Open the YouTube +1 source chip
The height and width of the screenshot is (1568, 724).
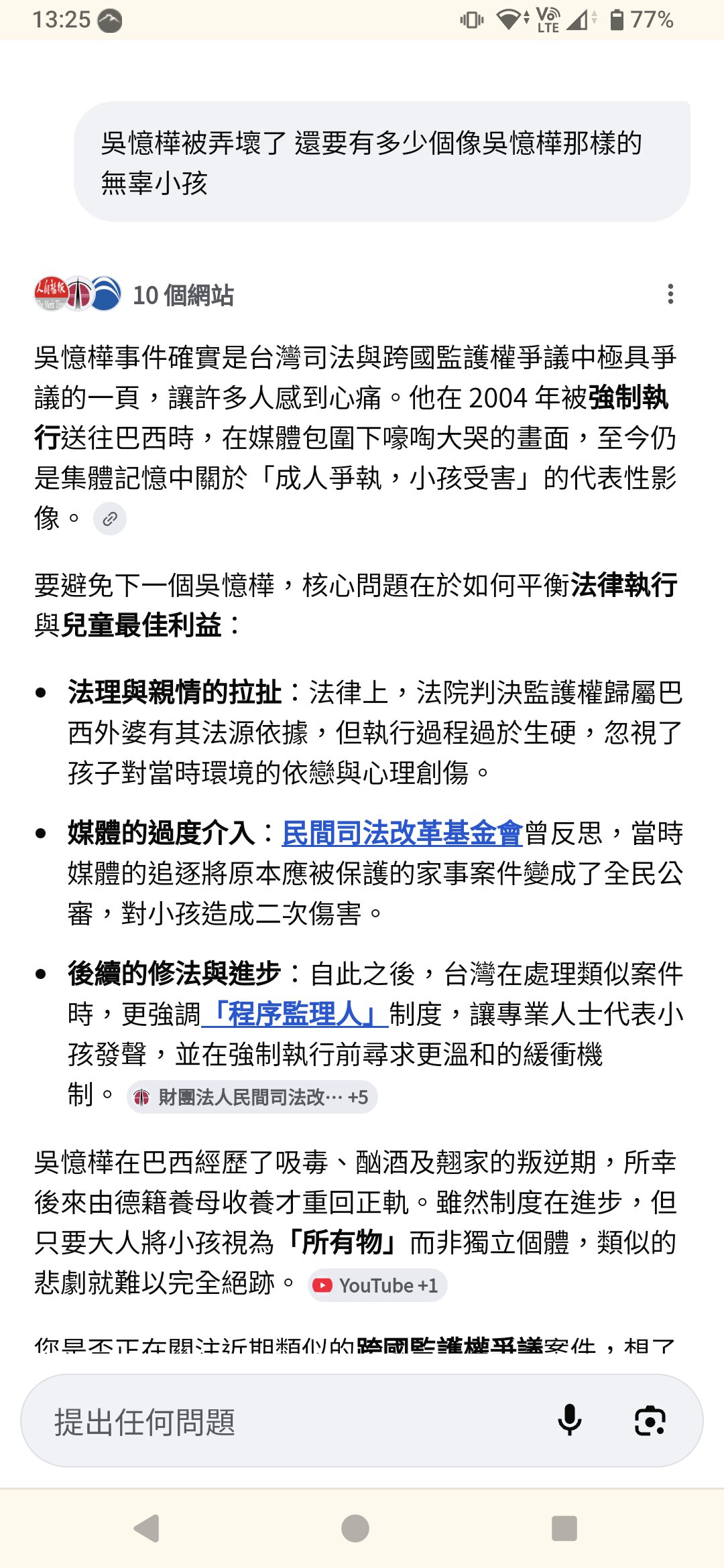click(x=377, y=1285)
